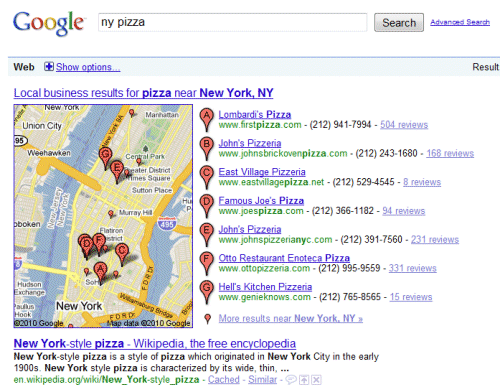
Task: View the 231 reviews link
Action: click(x=435, y=239)
